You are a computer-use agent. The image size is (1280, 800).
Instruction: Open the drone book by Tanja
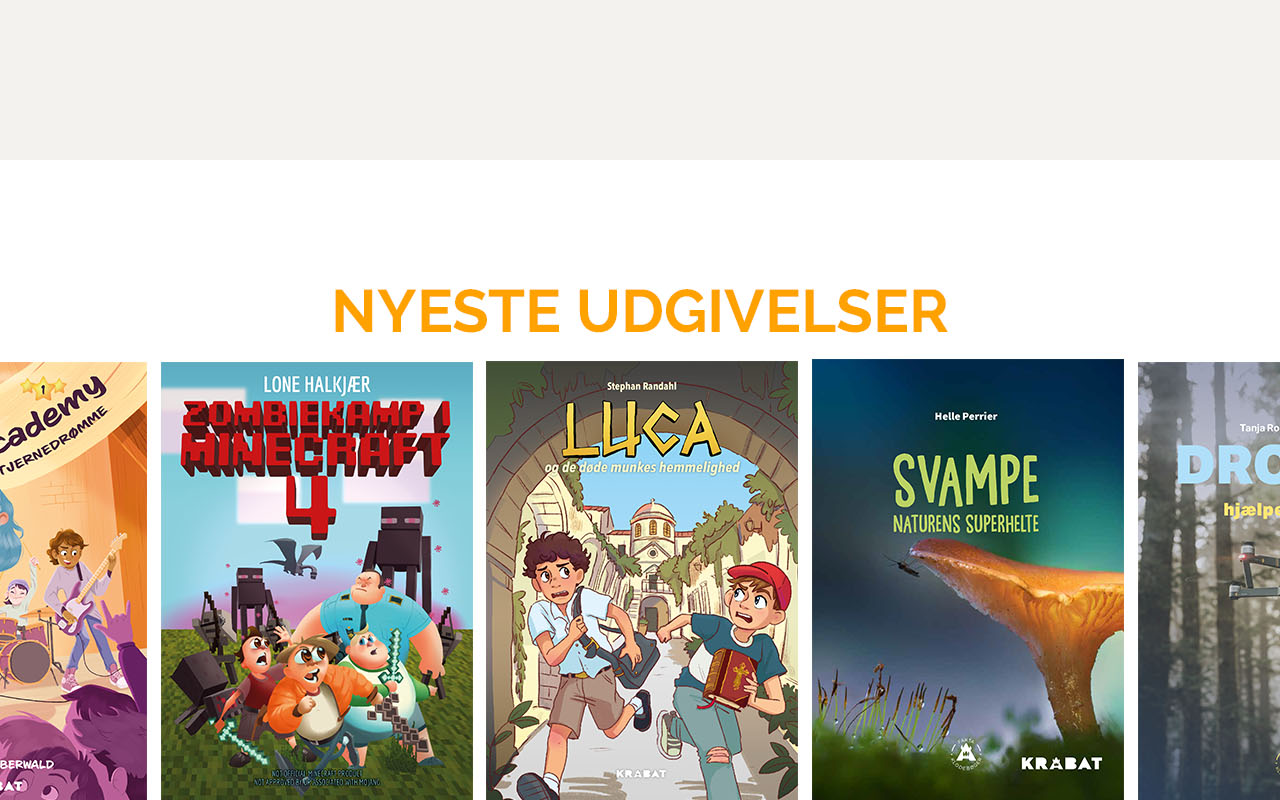pyautogui.click(x=1209, y=580)
